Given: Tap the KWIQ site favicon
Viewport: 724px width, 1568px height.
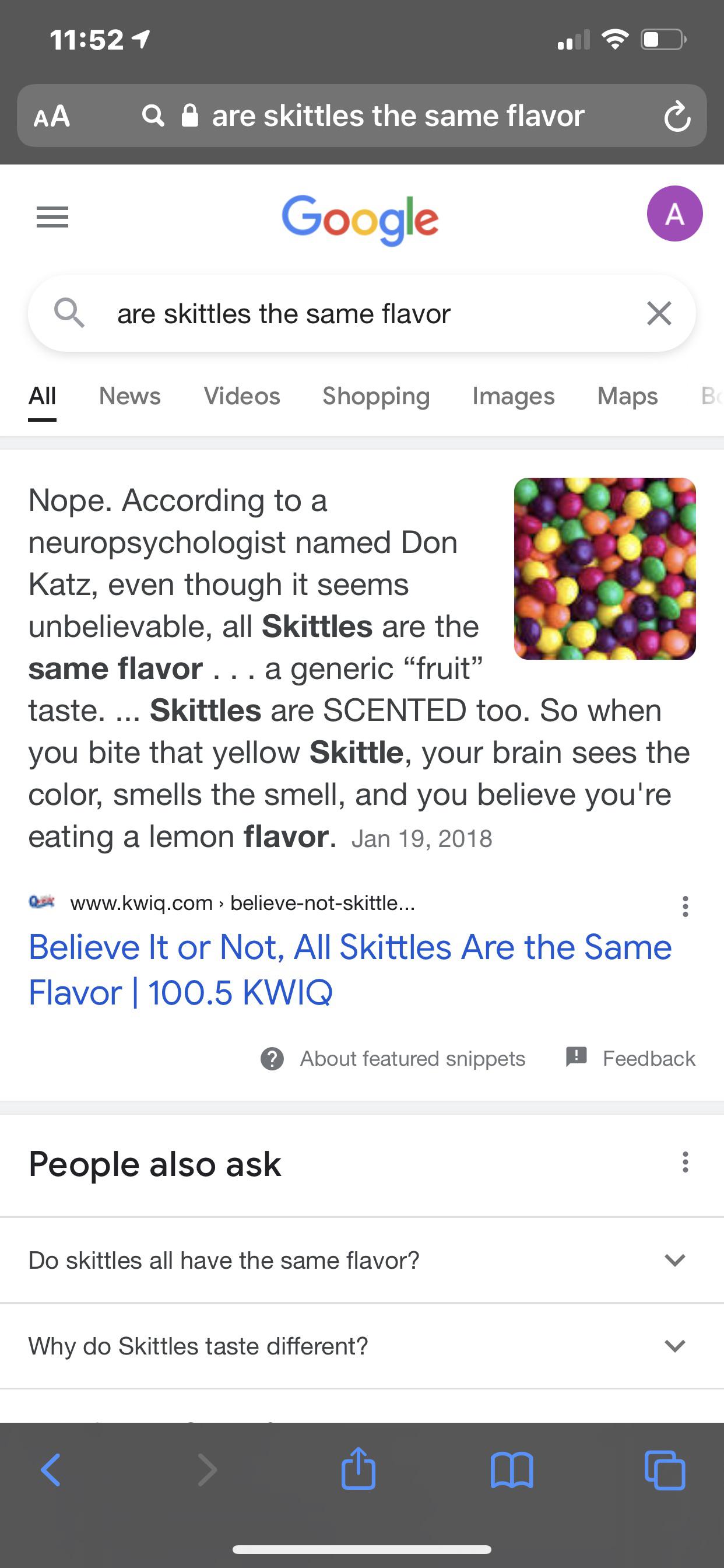Looking at the screenshot, I should pyautogui.click(x=42, y=904).
